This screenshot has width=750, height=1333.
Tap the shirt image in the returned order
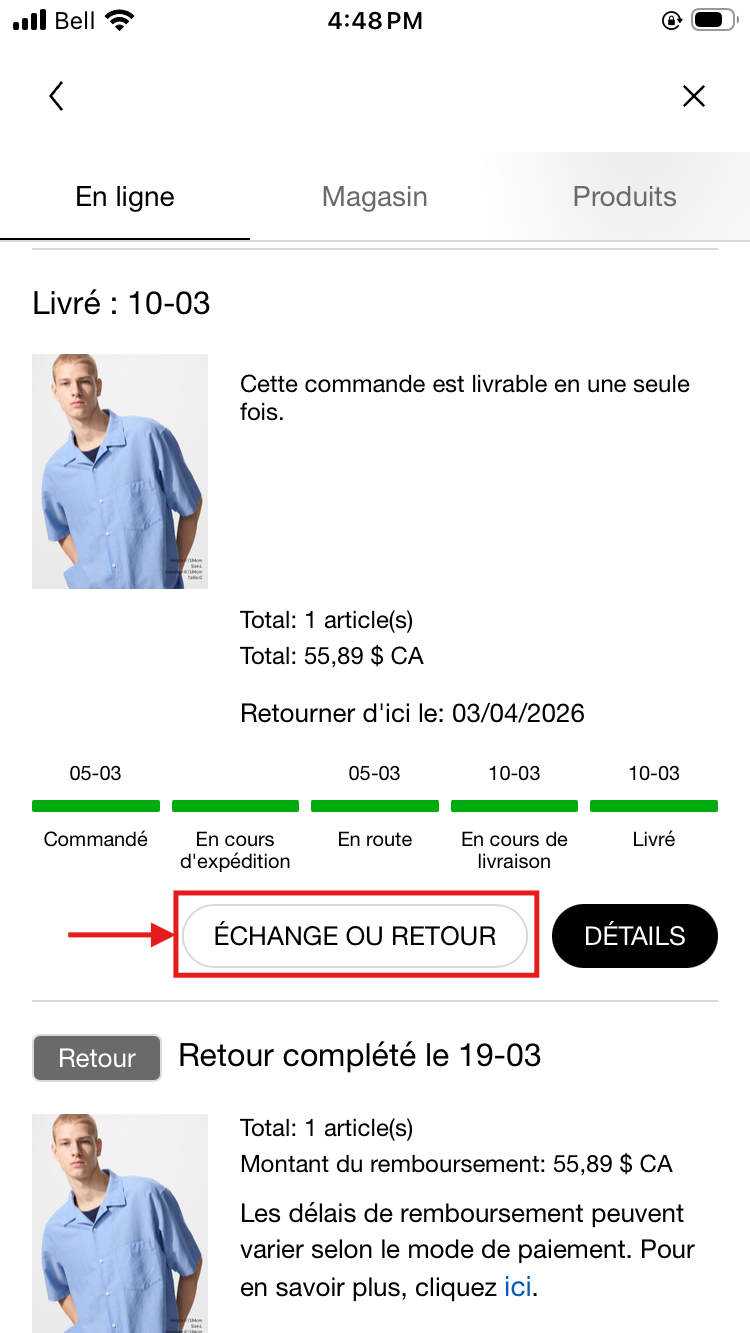pos(119,1223)
